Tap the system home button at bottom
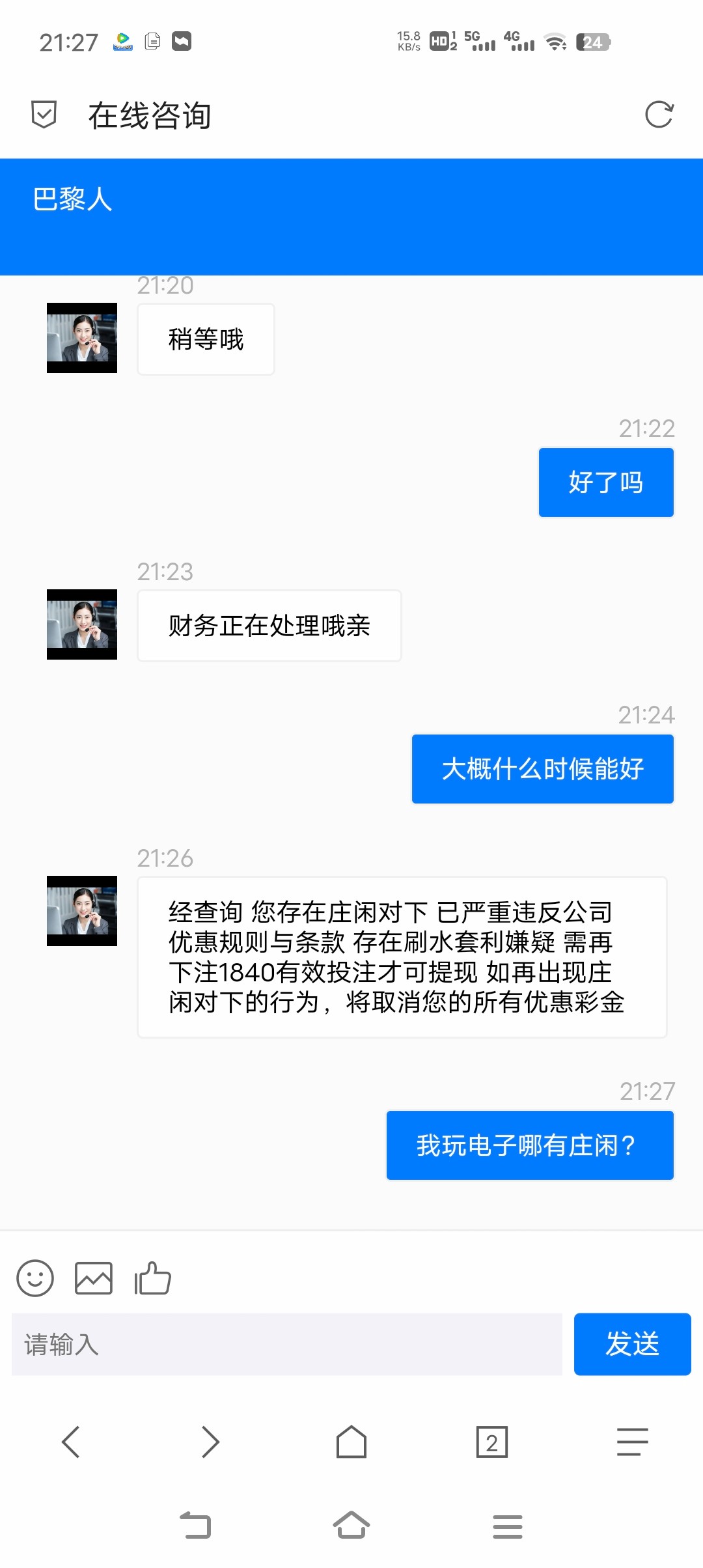This screenshot has width=703, height=1568. (x=351, y=1524)
